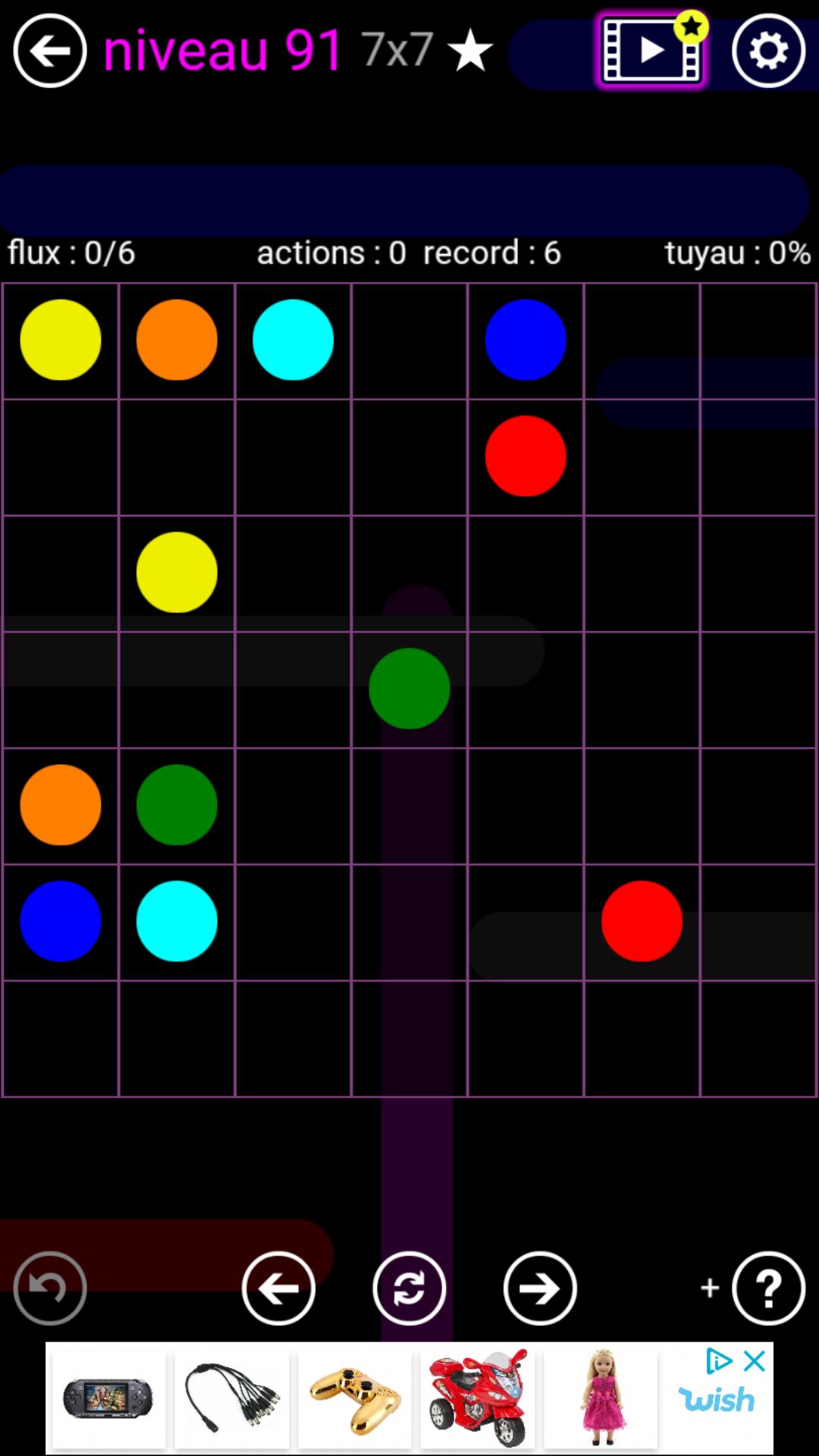Restart the current level
Screen dimensions: 819x1456
coord(409,1288)
